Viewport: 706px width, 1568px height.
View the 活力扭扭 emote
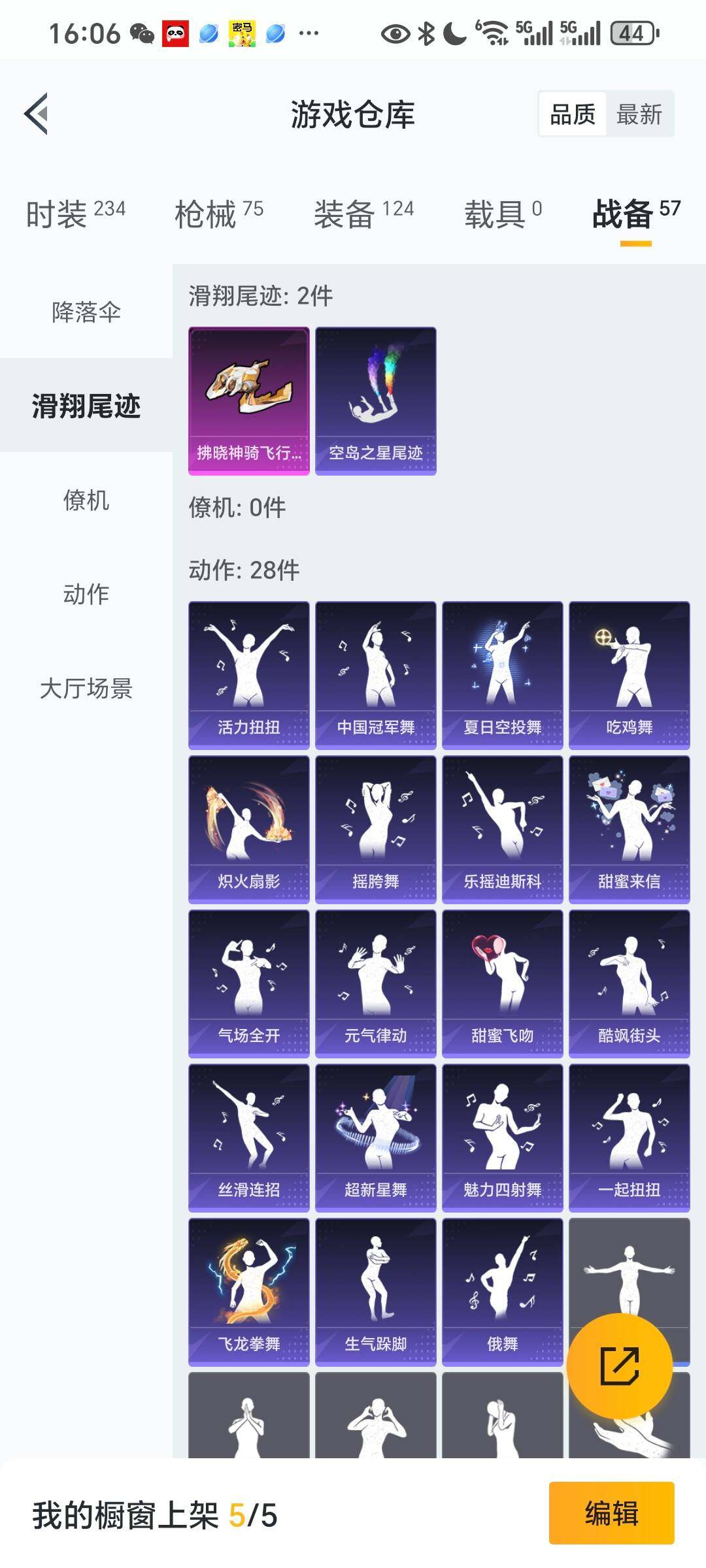coord(249,675)
